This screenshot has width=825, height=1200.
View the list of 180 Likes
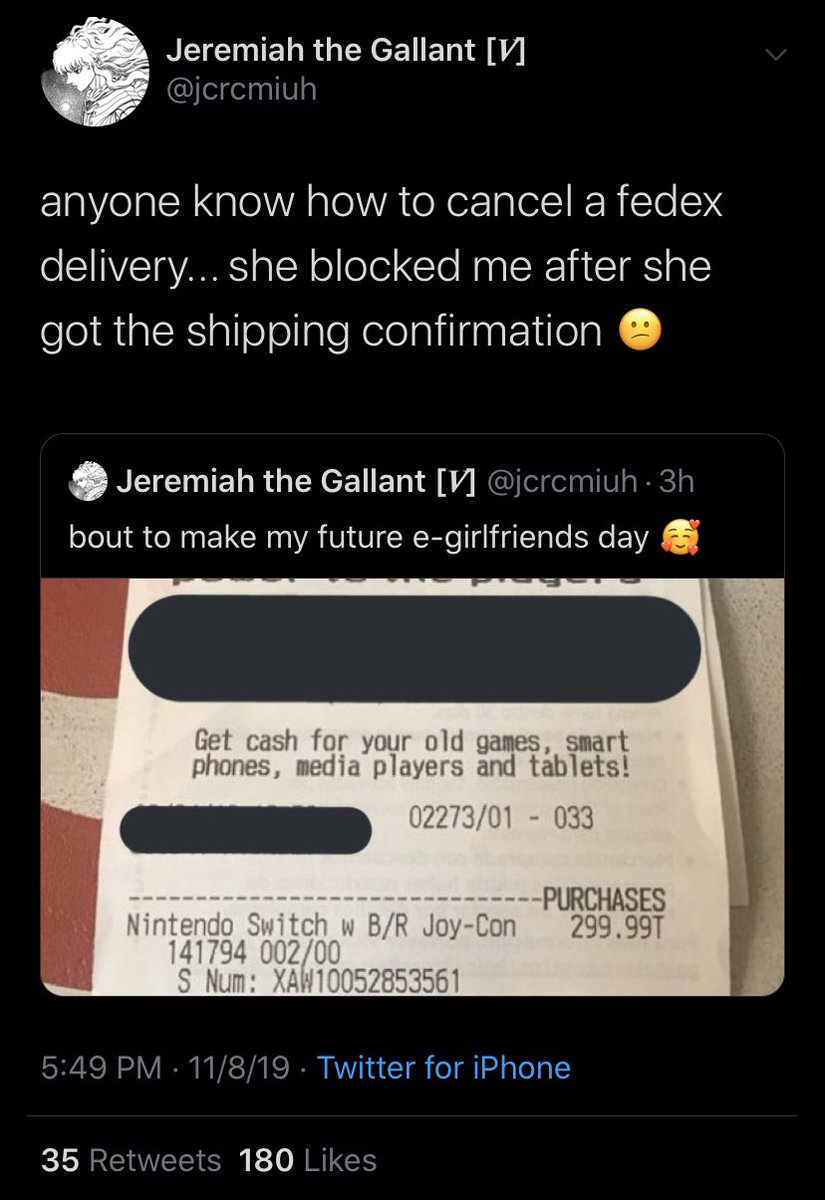309,1160
